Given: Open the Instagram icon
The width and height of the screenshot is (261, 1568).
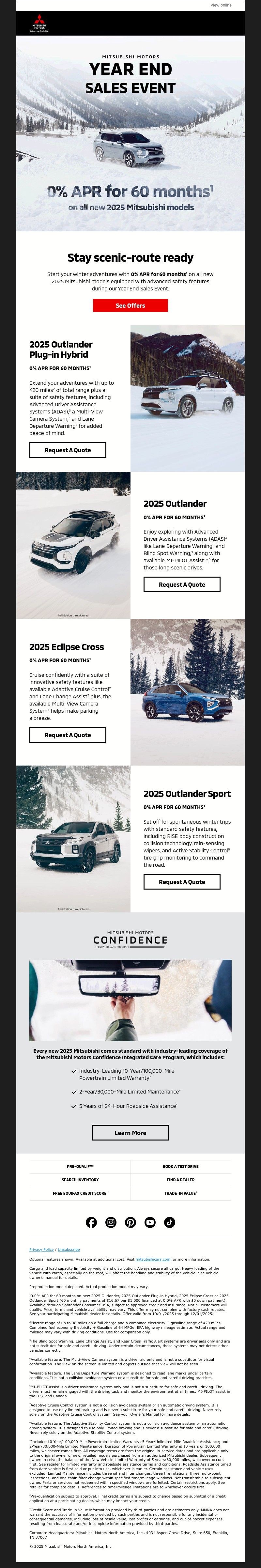Looking at the screenshot, I should (111, 1222).
